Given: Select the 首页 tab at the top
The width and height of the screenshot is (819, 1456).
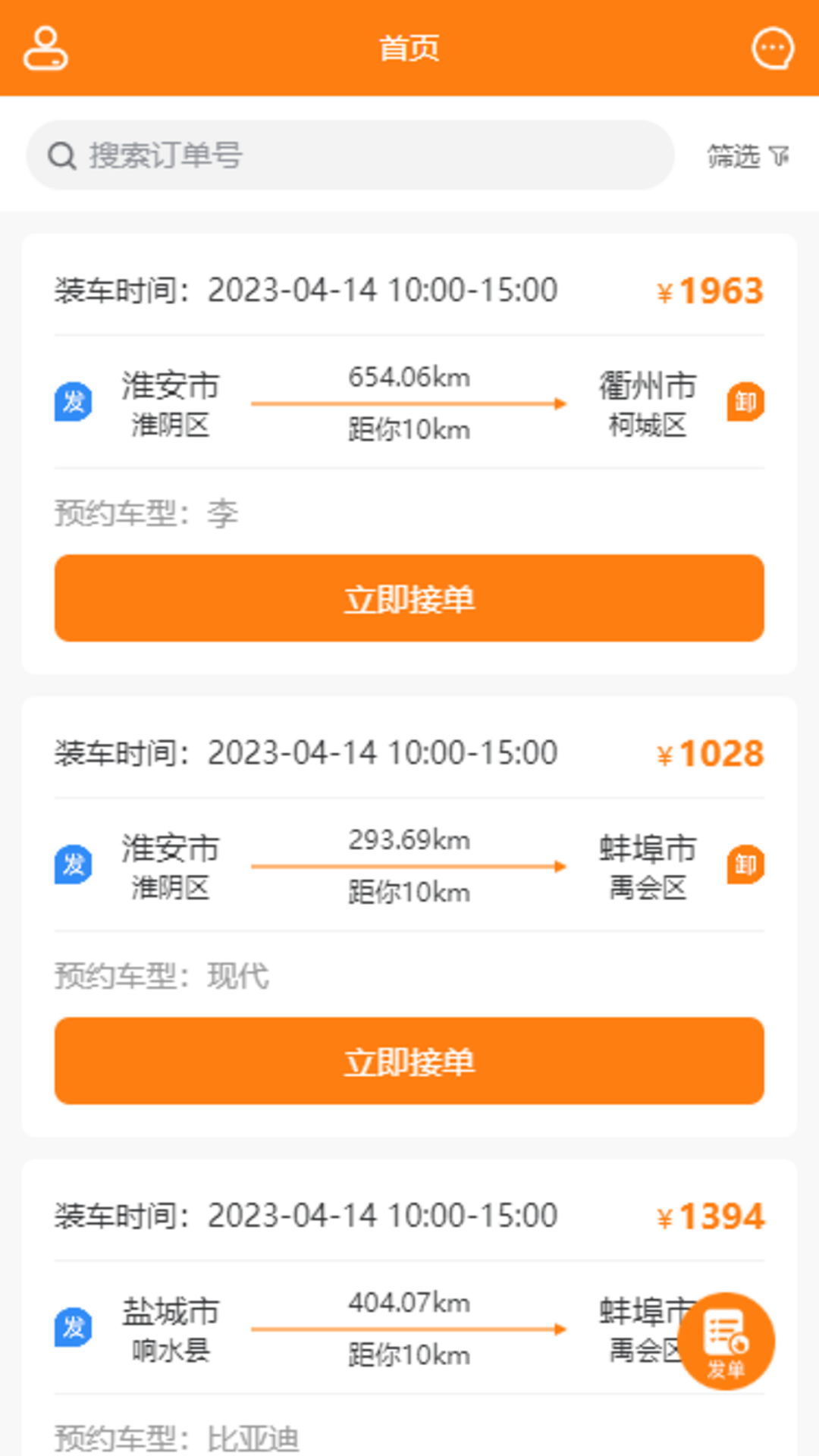Looking at the screenshot, I should pos(409,48).
